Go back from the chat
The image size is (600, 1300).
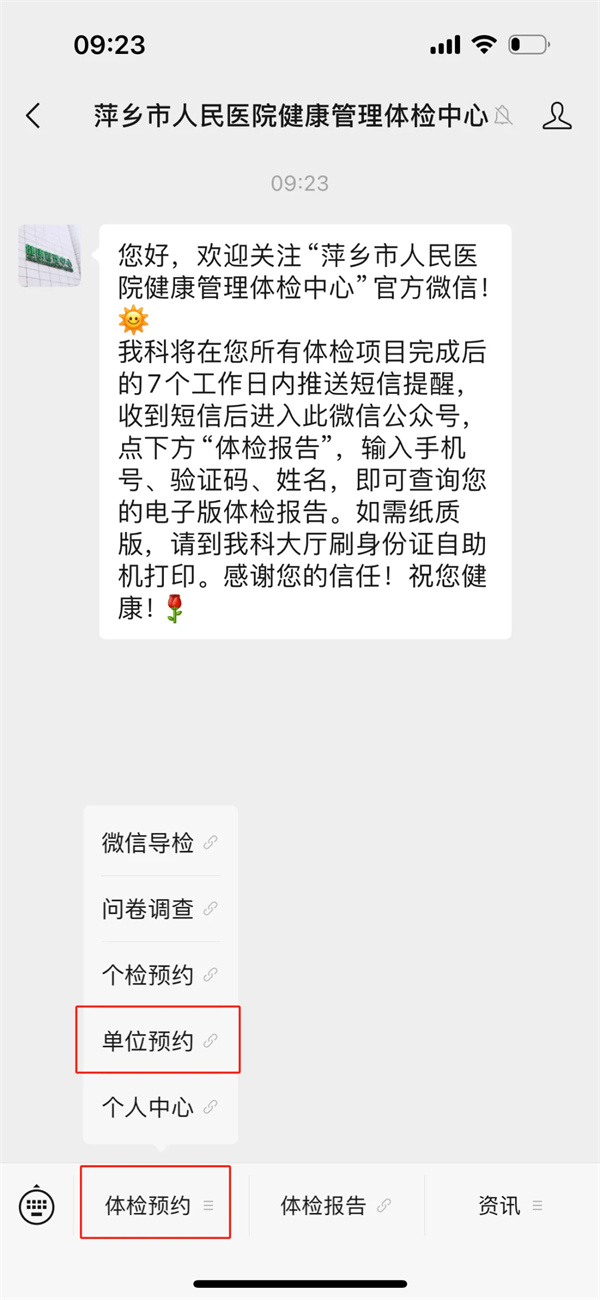(x=34, y=116)
